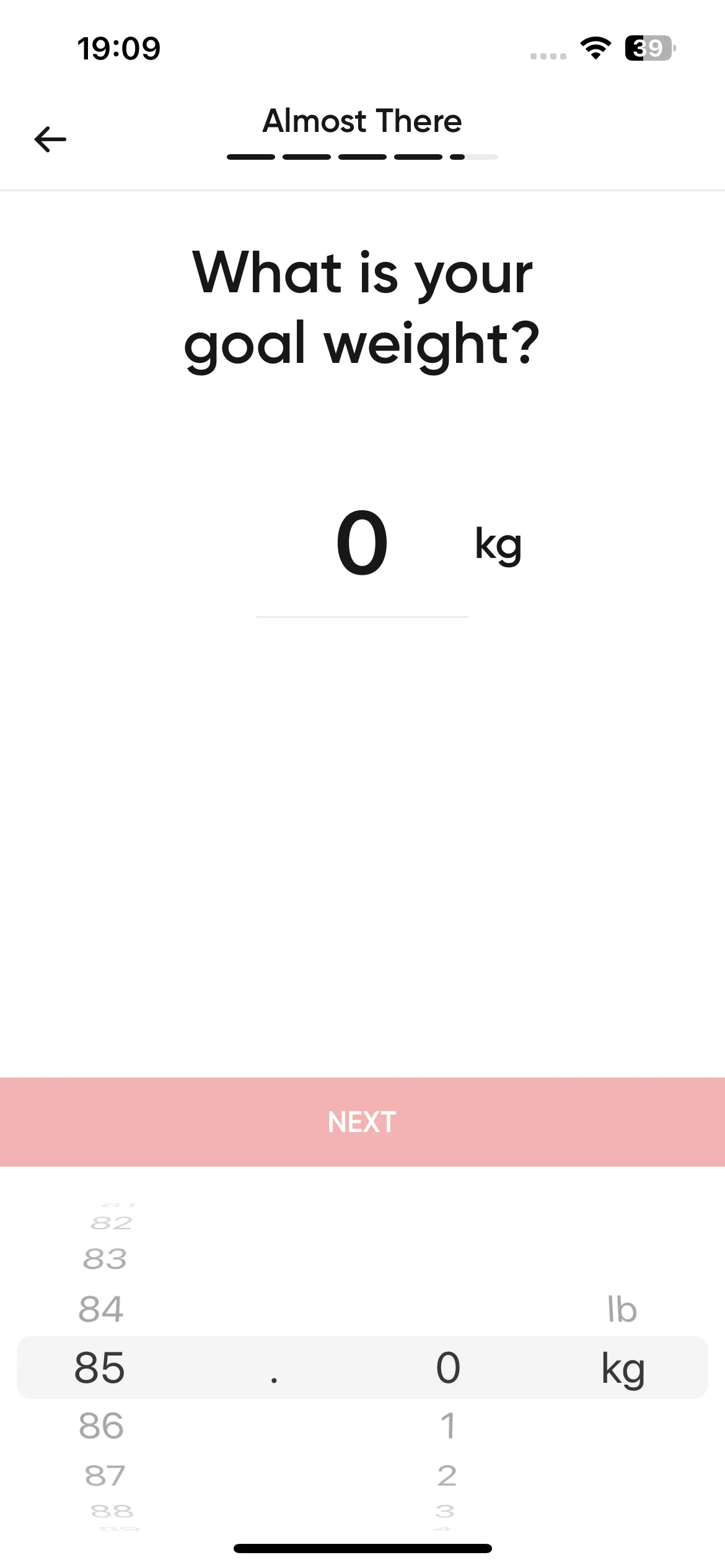Choose 87 in the weight picker

(x=105, y=1475)
